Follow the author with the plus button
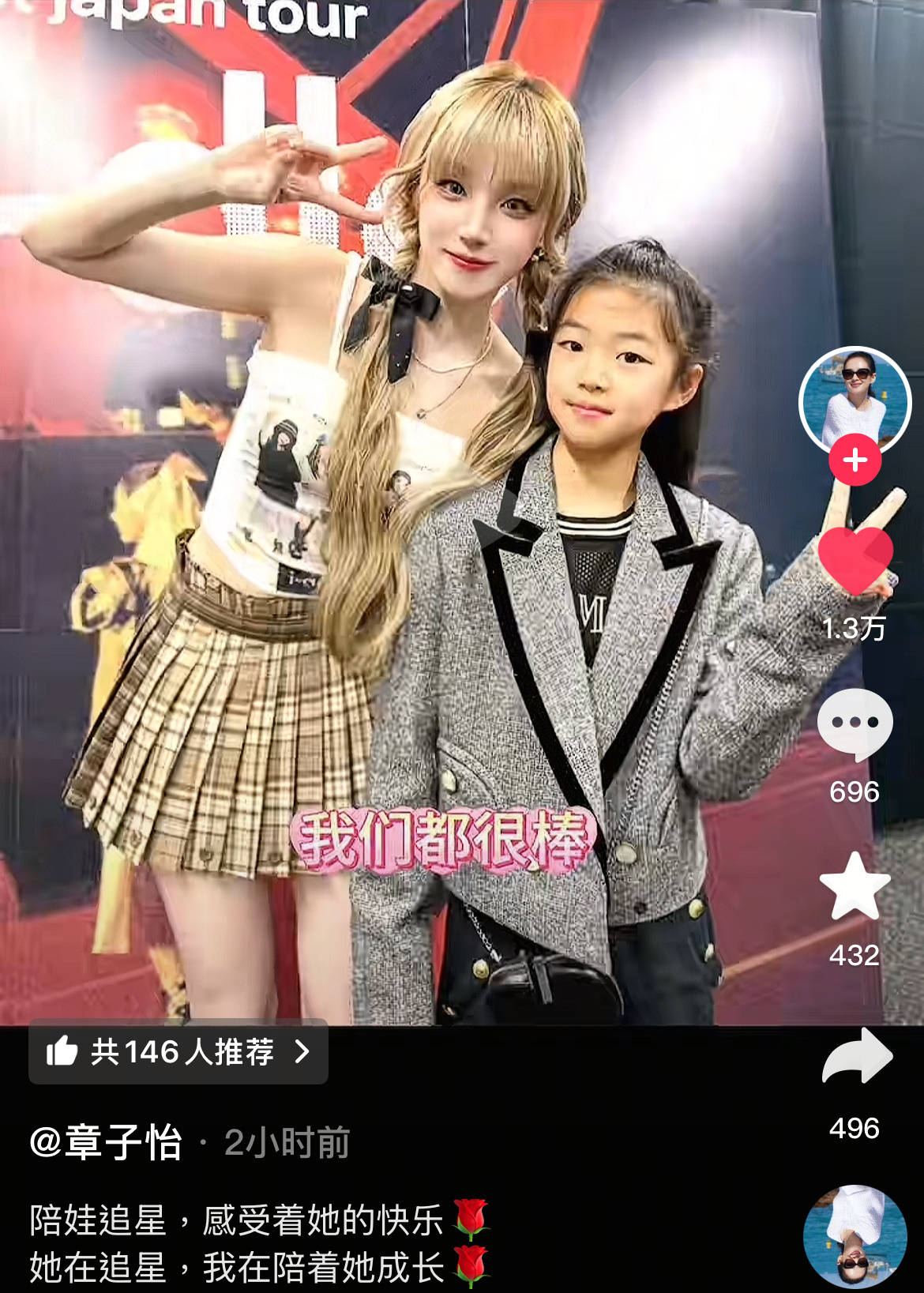The width and height of the screenshot is (924, 1293). pyautogui.click(x=855, y=460)
